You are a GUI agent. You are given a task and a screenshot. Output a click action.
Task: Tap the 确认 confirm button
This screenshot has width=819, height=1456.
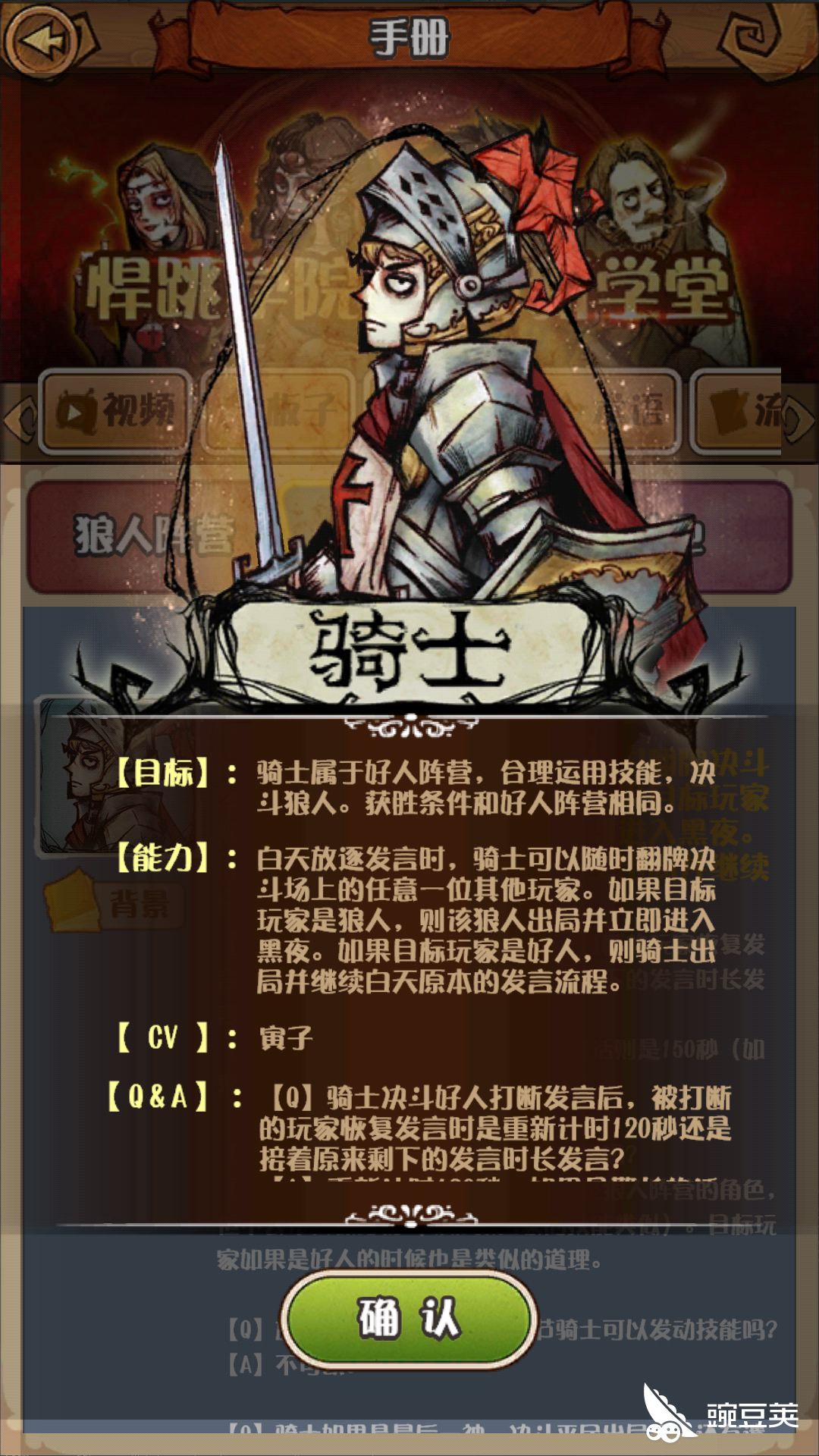(409, 1318)
